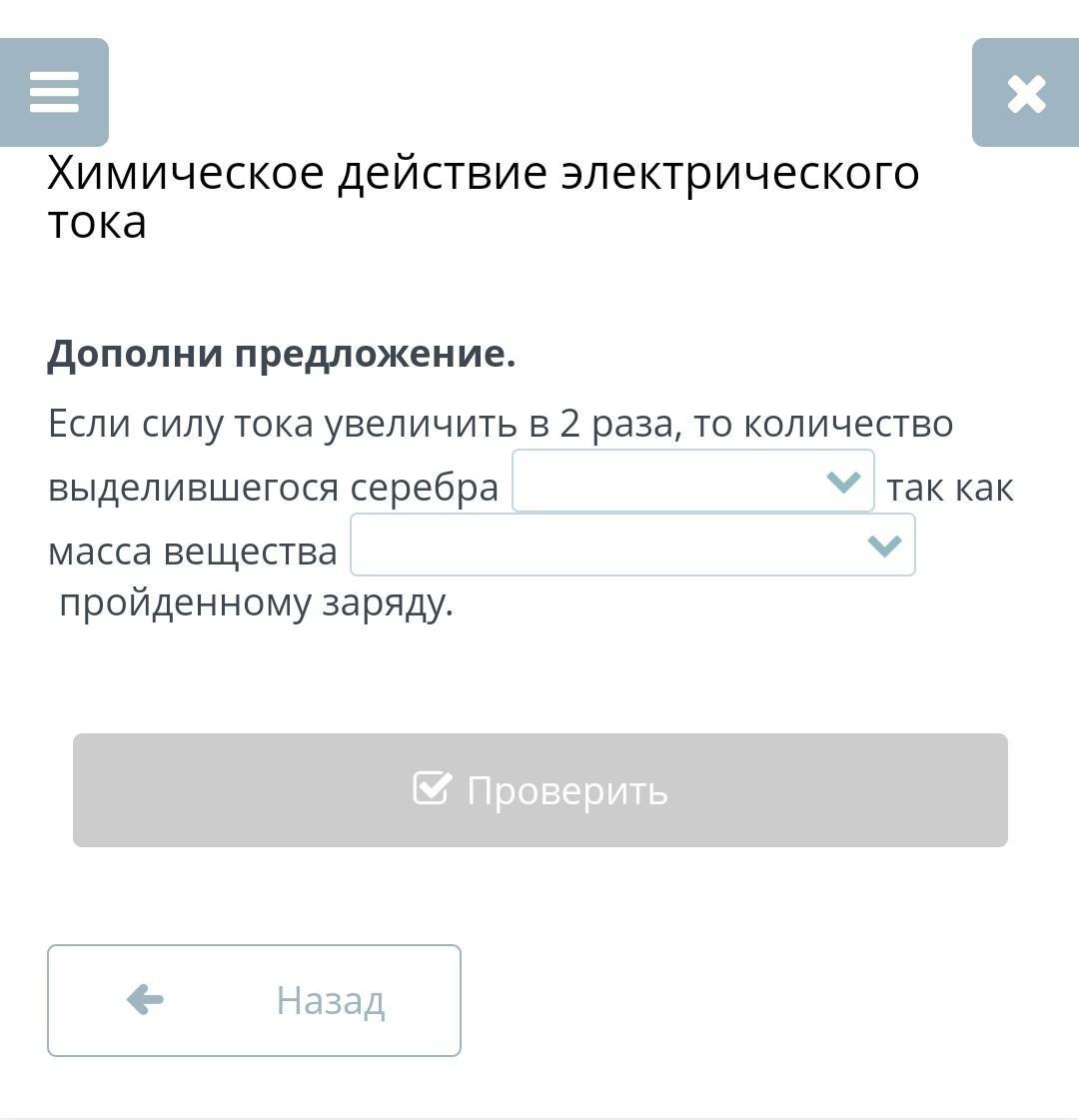This screenshot has height=1120, width=1079.
Task: Expand the dropdown after 'выделившегося серебра'
Action: pyautogui.click(x=692, y=482)
